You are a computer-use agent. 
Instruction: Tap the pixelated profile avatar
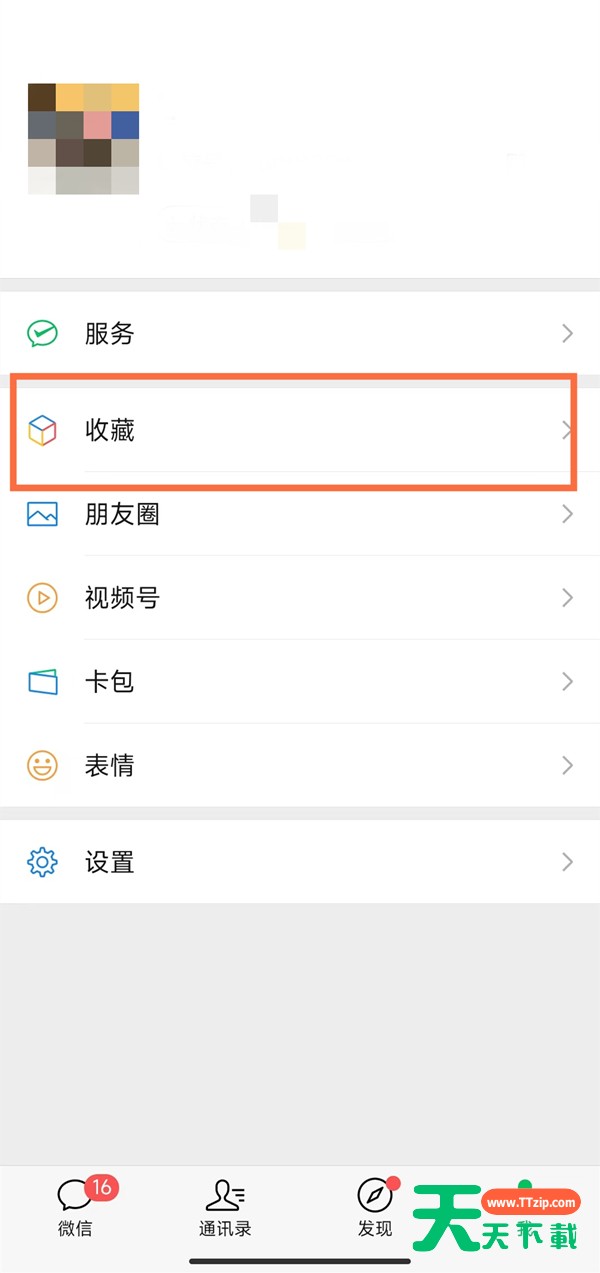click(83, 139)
